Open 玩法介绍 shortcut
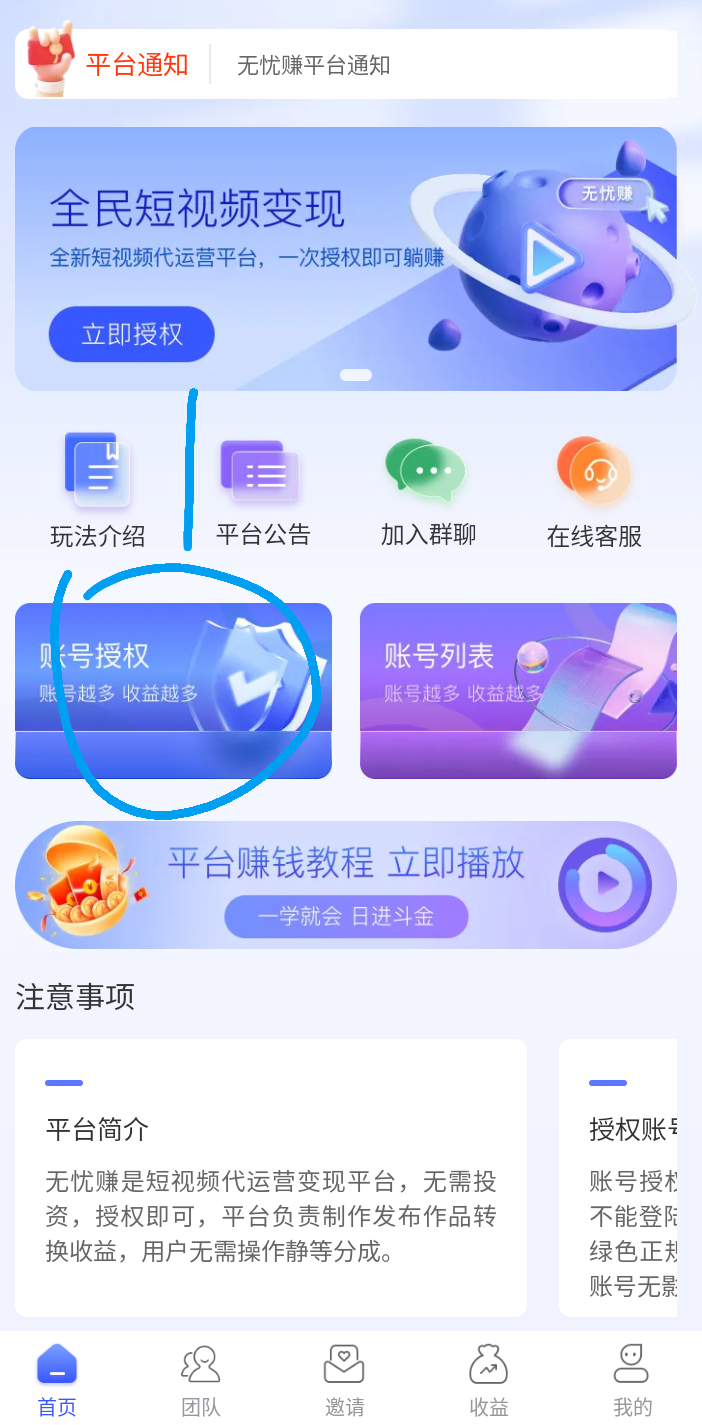702x1425 pixels. click(x=98, y=490)
